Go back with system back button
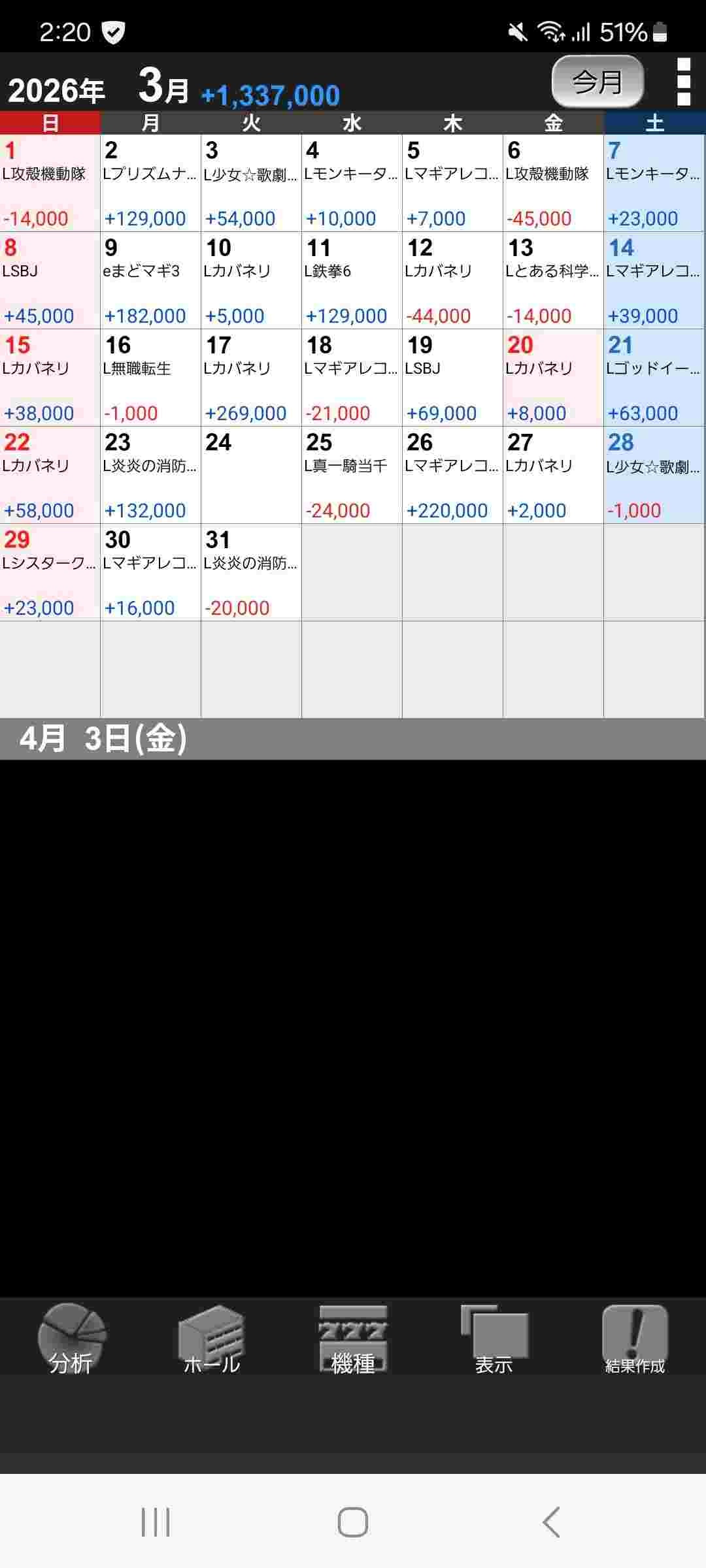This screenshot has height=1568, width=706. (551, 1522)
